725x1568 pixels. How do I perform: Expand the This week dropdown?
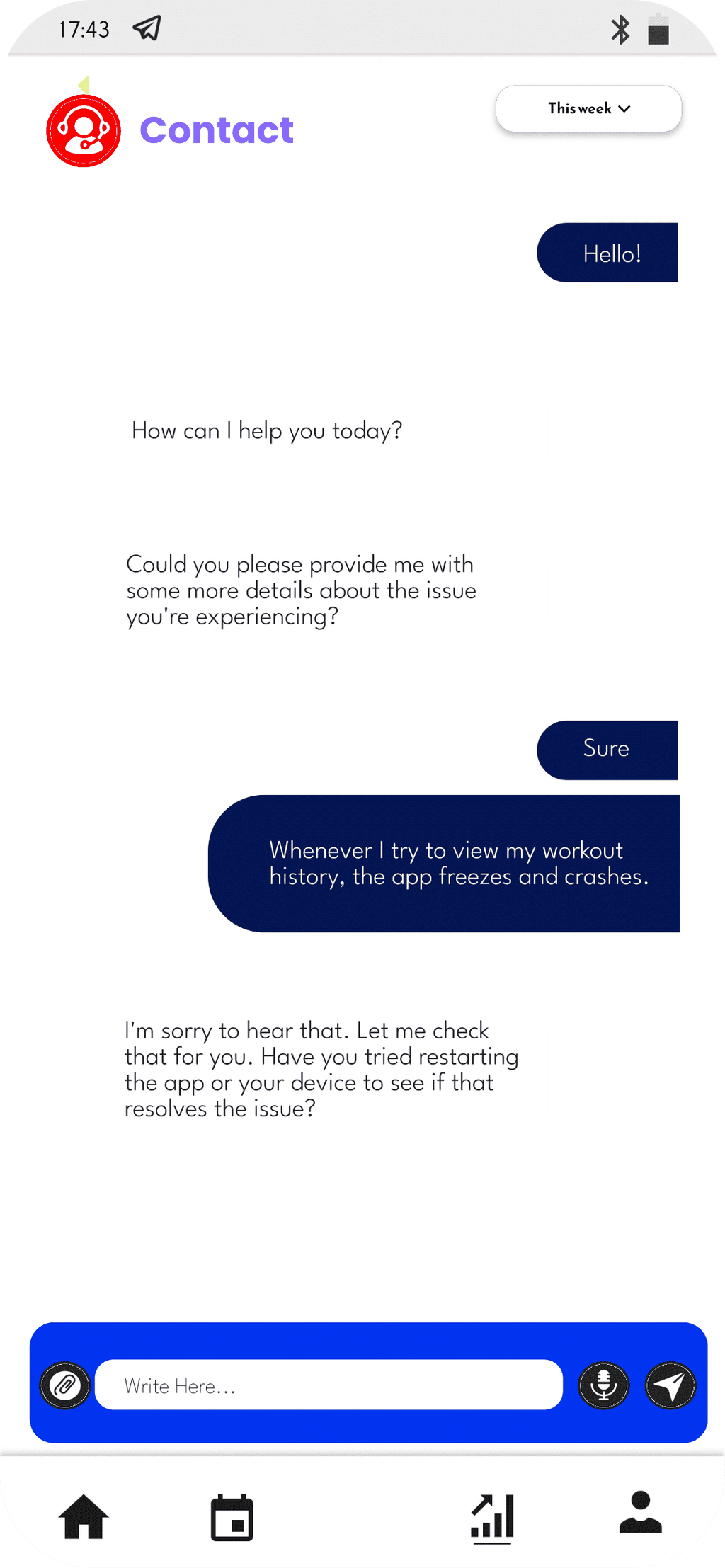point(588,108)
